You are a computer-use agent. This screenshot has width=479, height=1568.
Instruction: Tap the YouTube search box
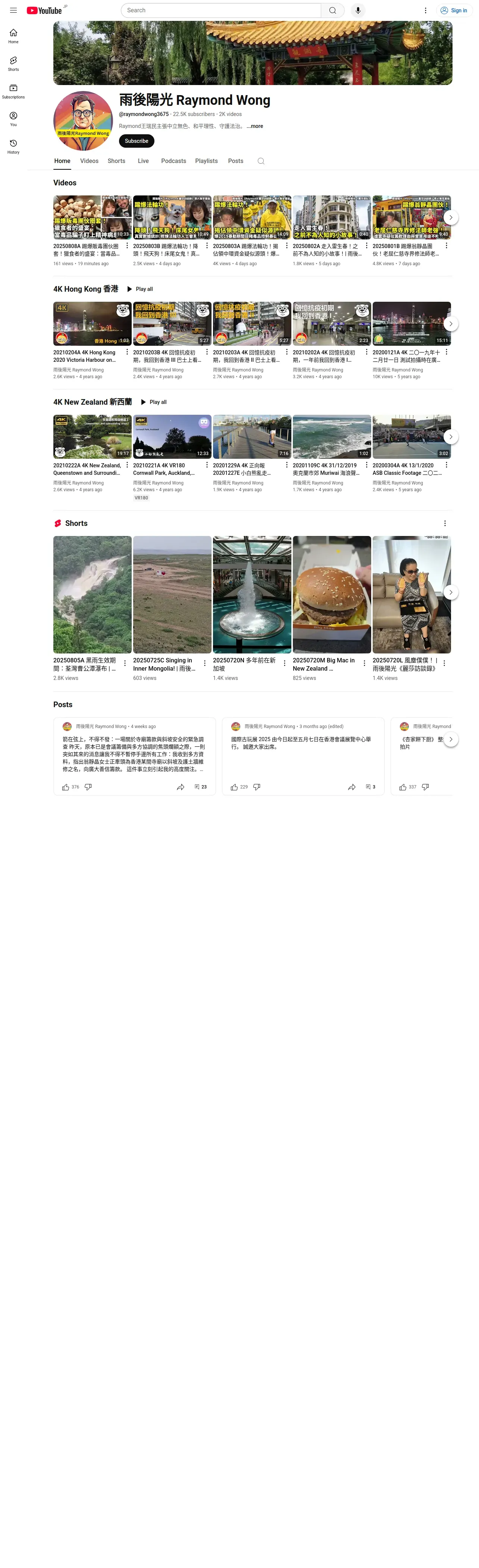pyautogui.click(x=220, y=10)
